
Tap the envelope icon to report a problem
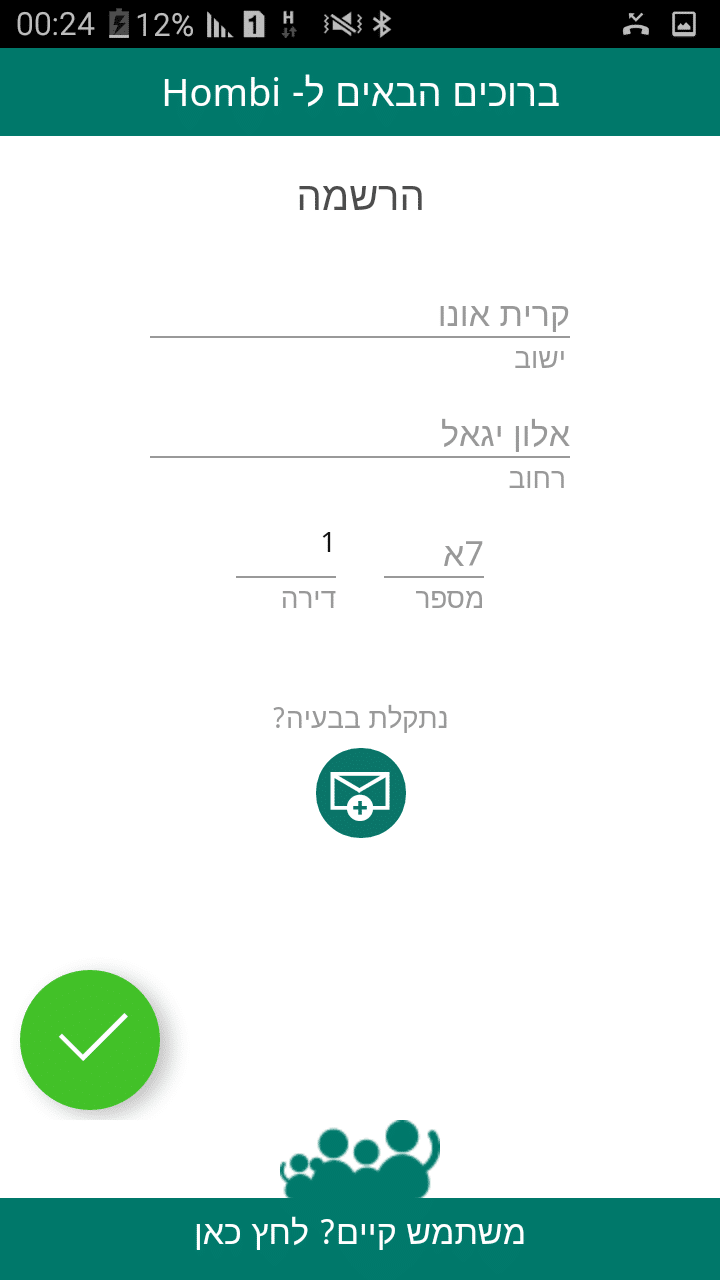(x=360, y=793)
